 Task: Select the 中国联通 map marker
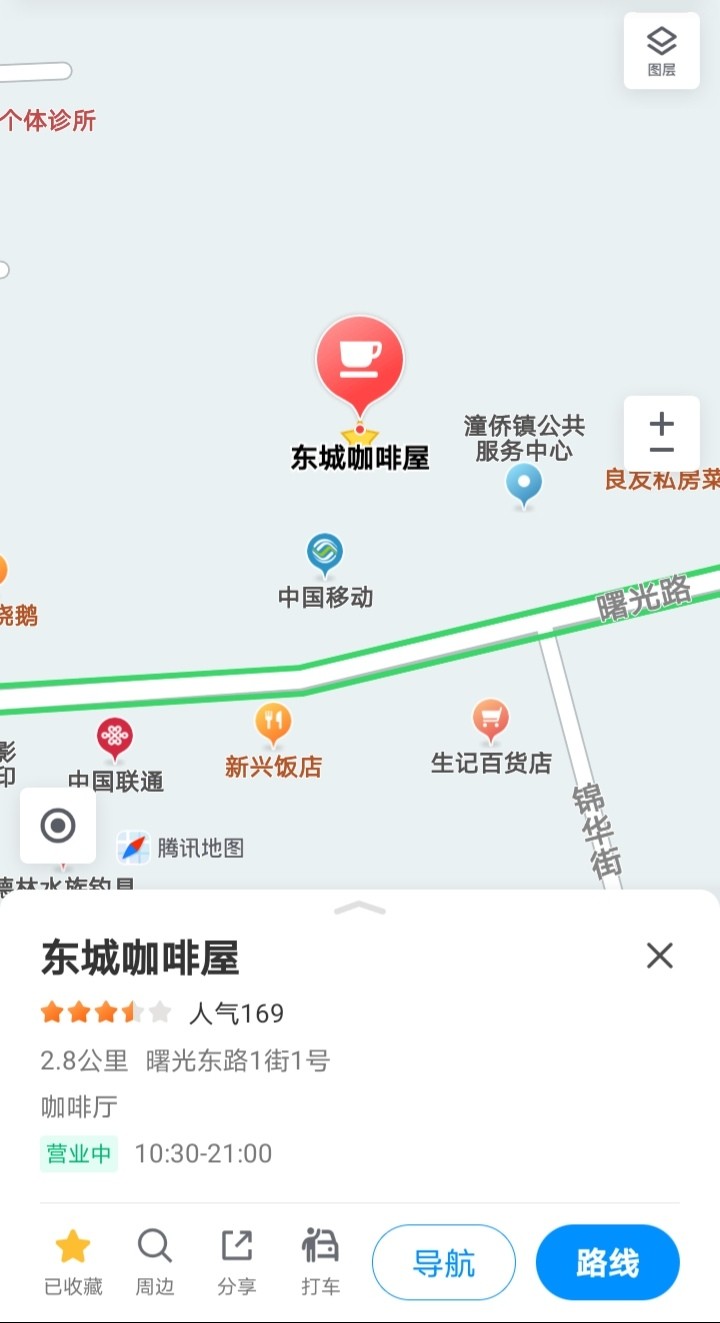pos(115,739)
